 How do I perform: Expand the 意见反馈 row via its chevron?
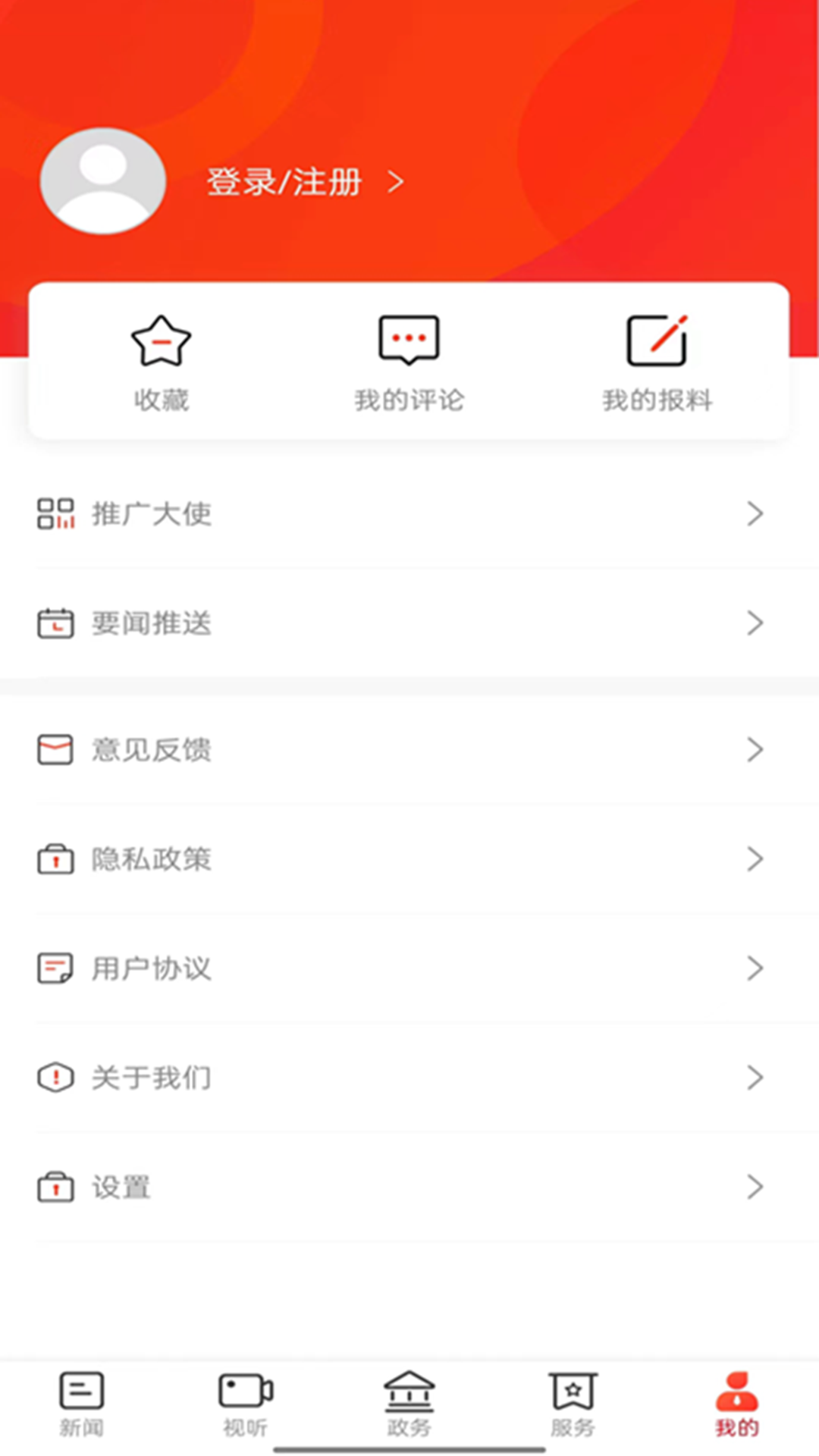point(755,749)
